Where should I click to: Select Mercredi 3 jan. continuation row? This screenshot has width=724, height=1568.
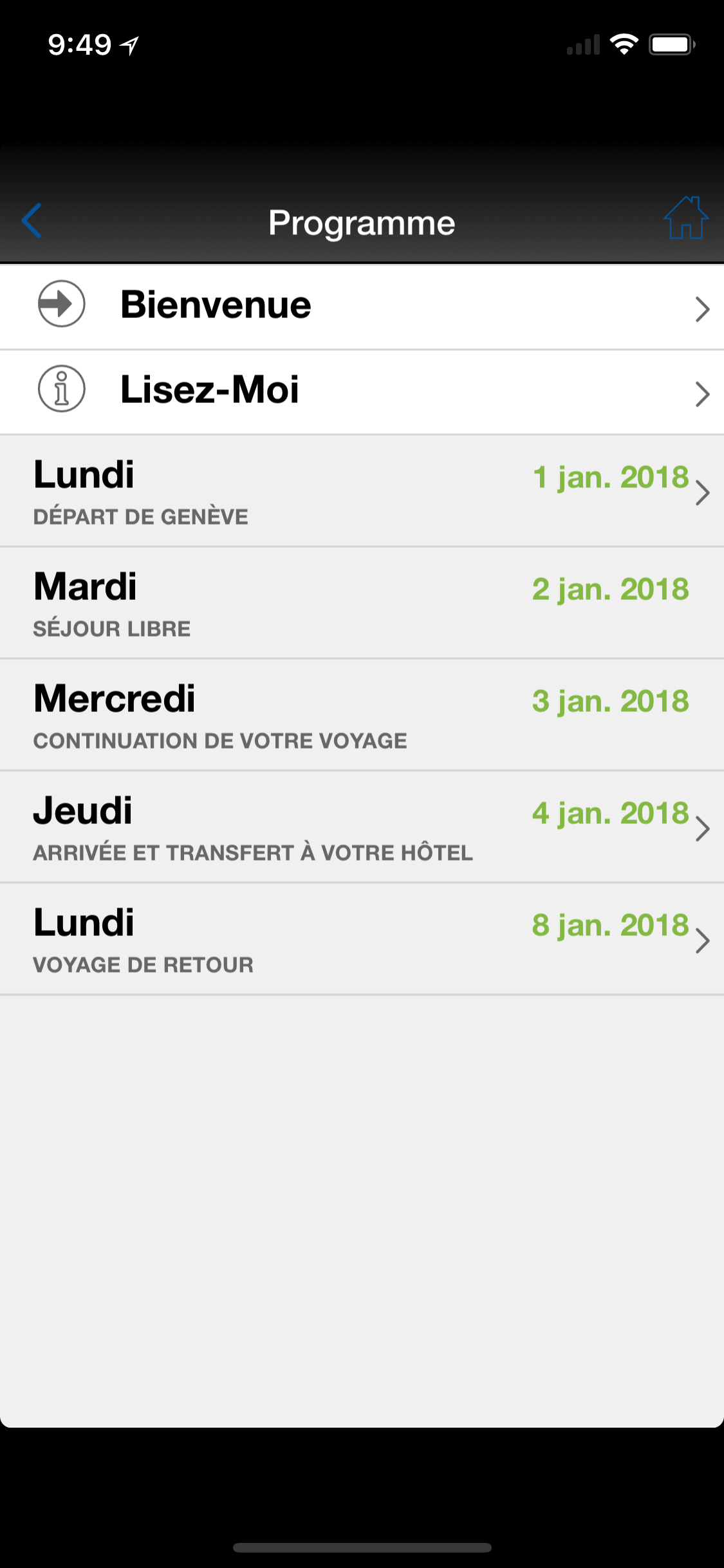[x=362, y=715]
